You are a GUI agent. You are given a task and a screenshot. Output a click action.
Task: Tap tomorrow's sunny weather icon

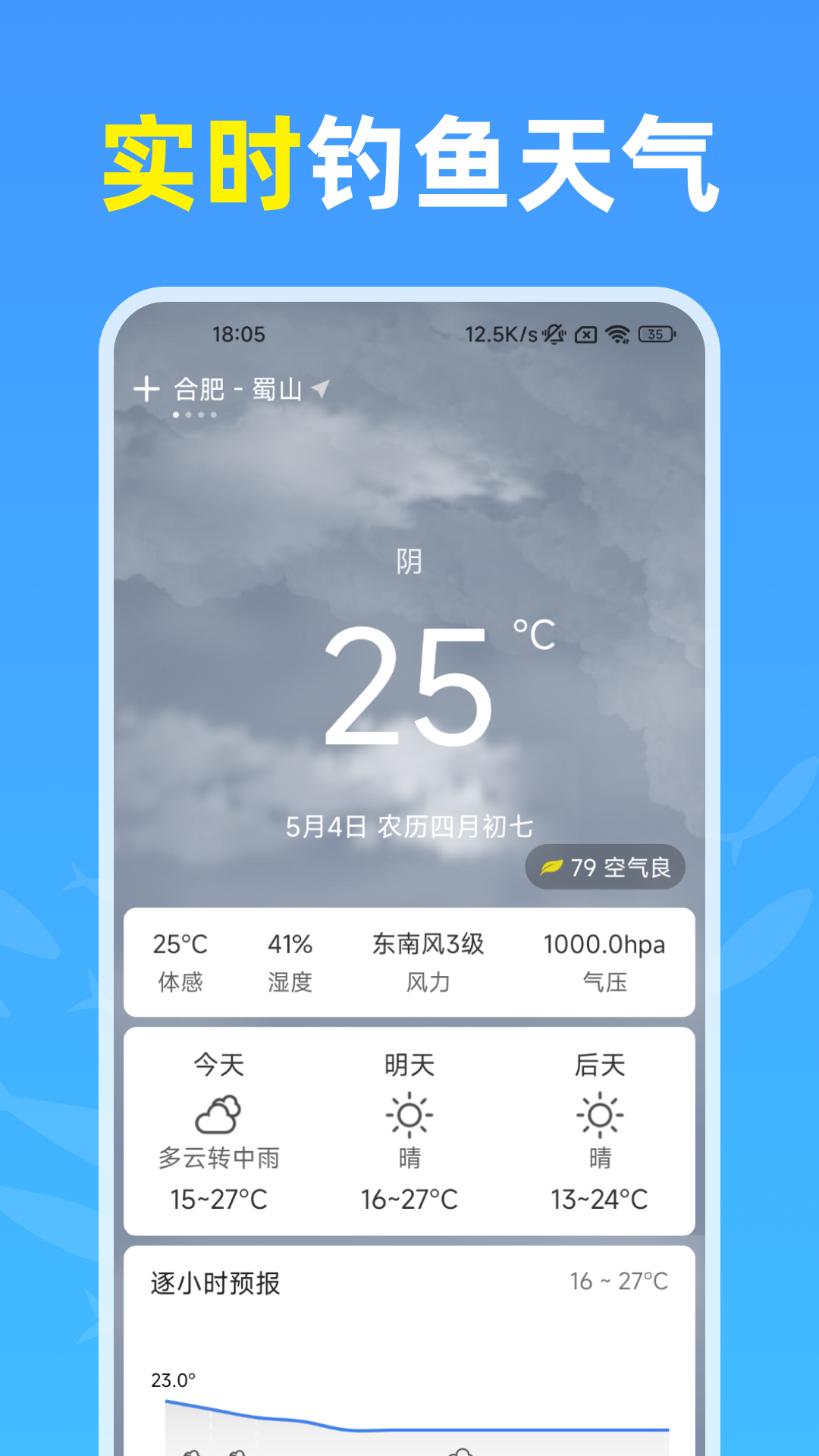(x=409, y=1113)
